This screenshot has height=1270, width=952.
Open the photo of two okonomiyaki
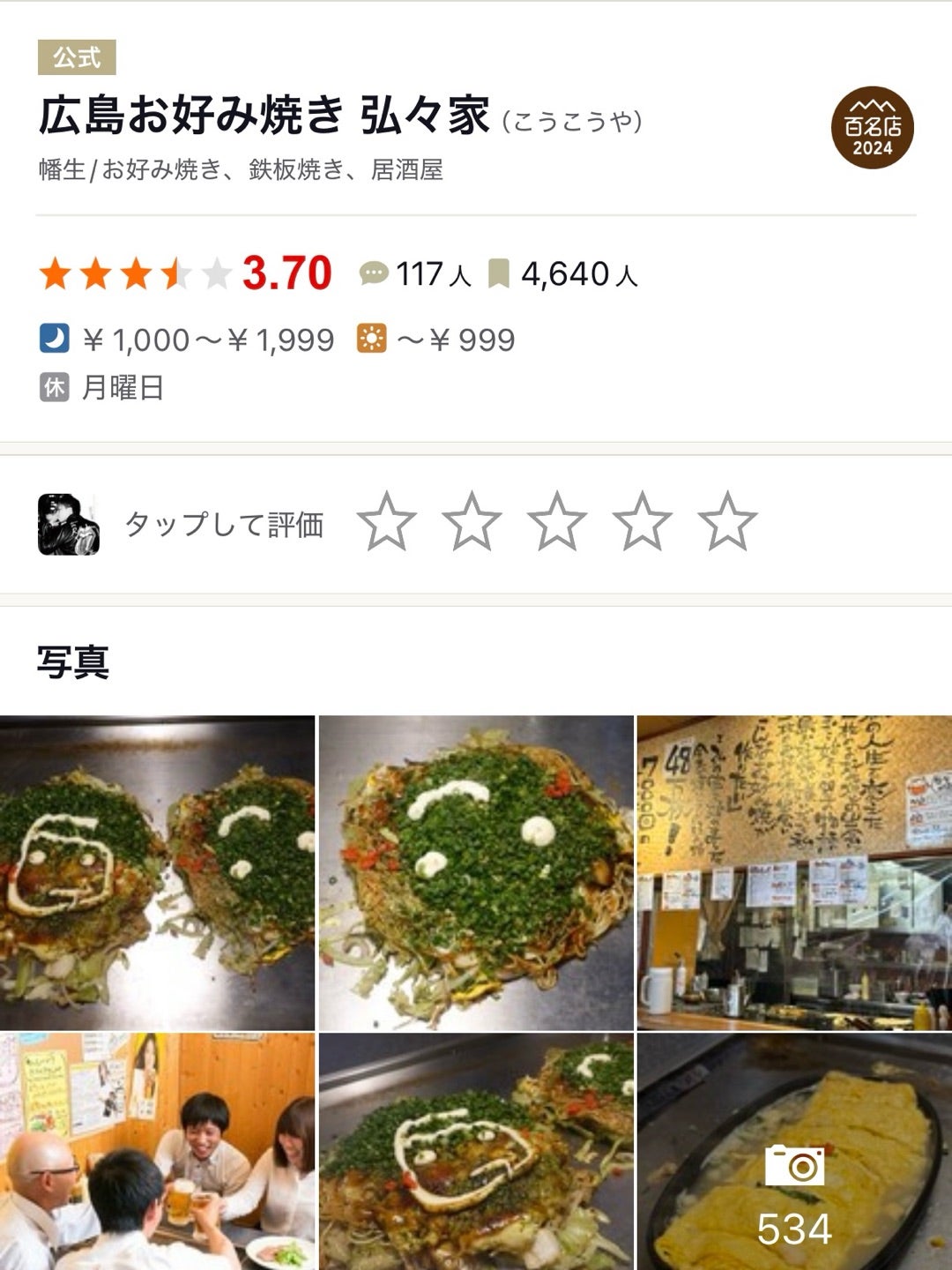(157, 872)
